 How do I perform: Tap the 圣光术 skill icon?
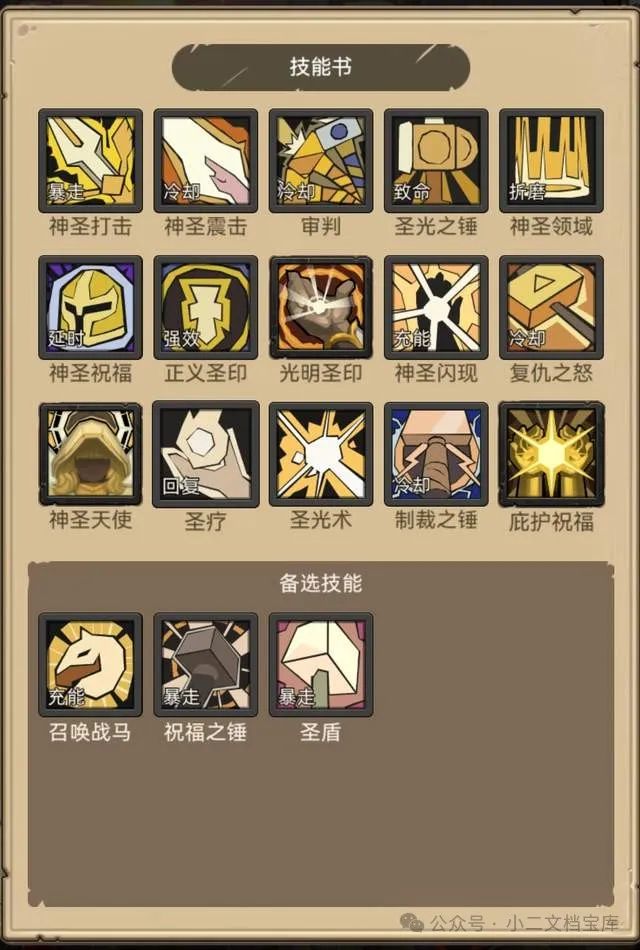[x=321, y=455]
